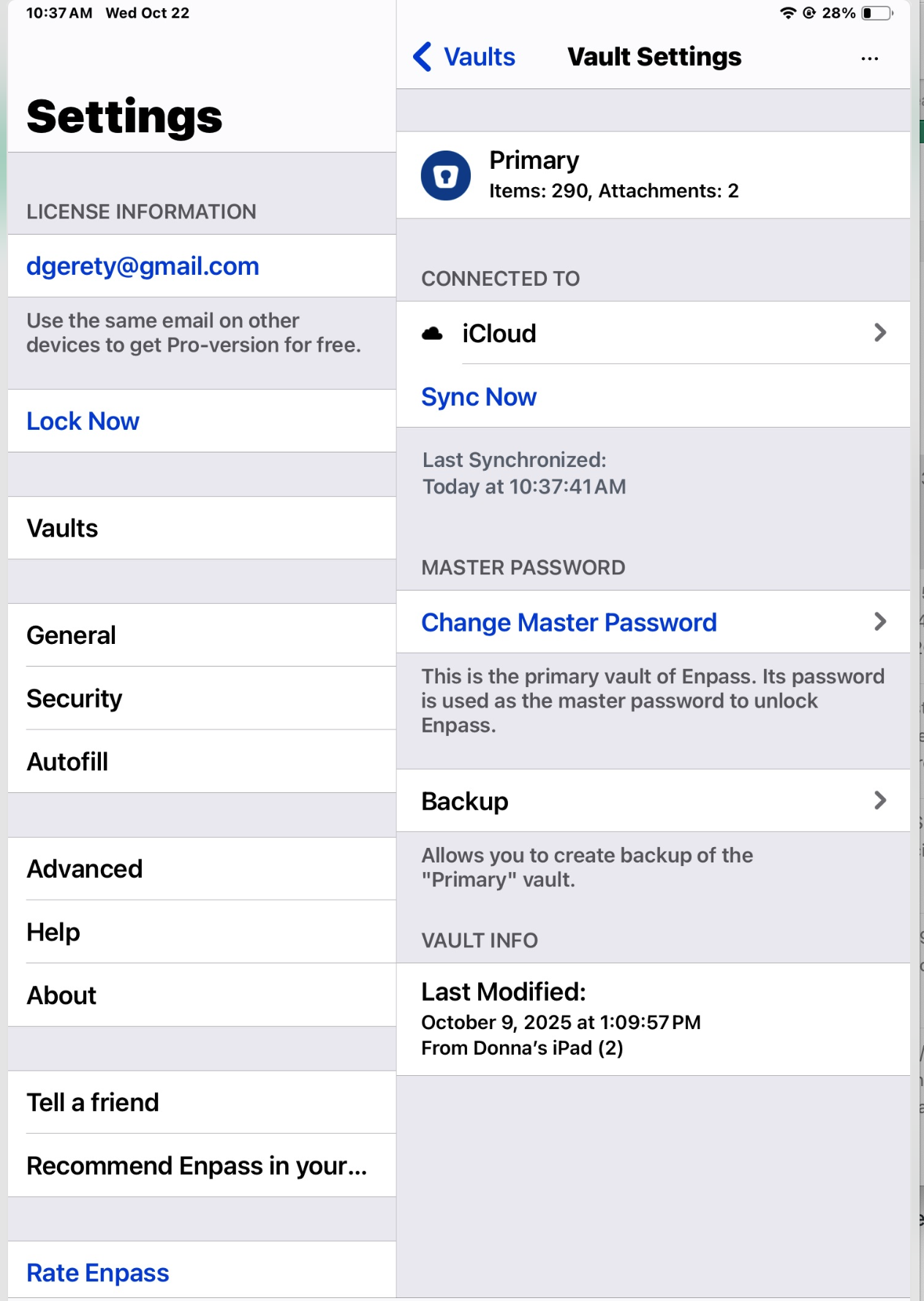Open iCloud connection settings

[x=653, y=333]
